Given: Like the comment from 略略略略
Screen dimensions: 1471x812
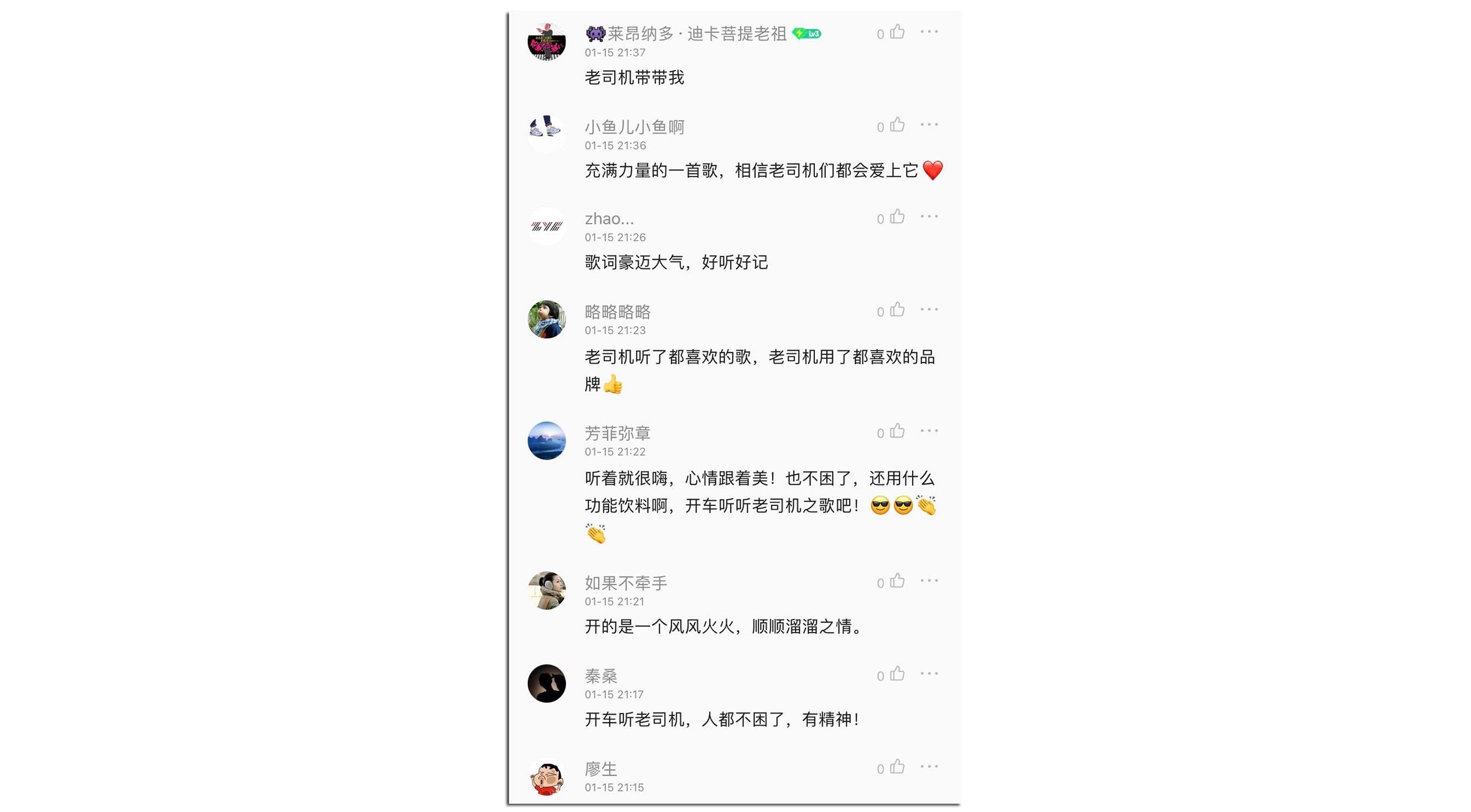Looking at the screenshot, I should coord(897,310).
